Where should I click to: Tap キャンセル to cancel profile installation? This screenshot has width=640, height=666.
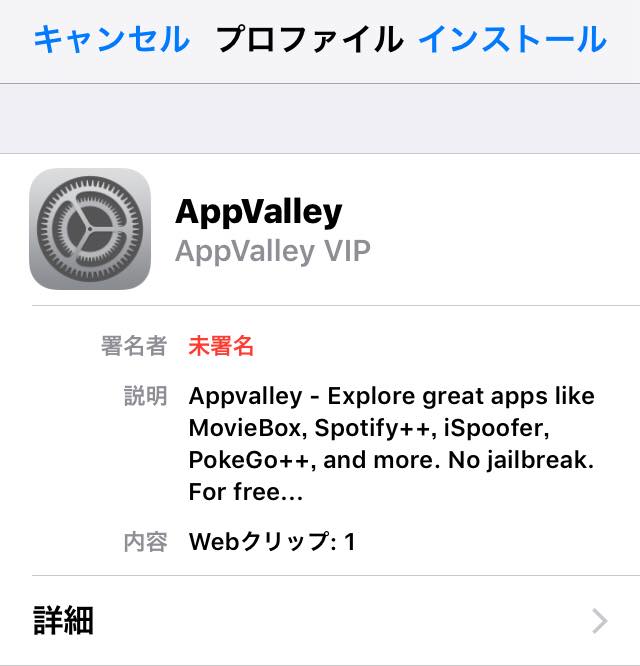pos(111,40)
